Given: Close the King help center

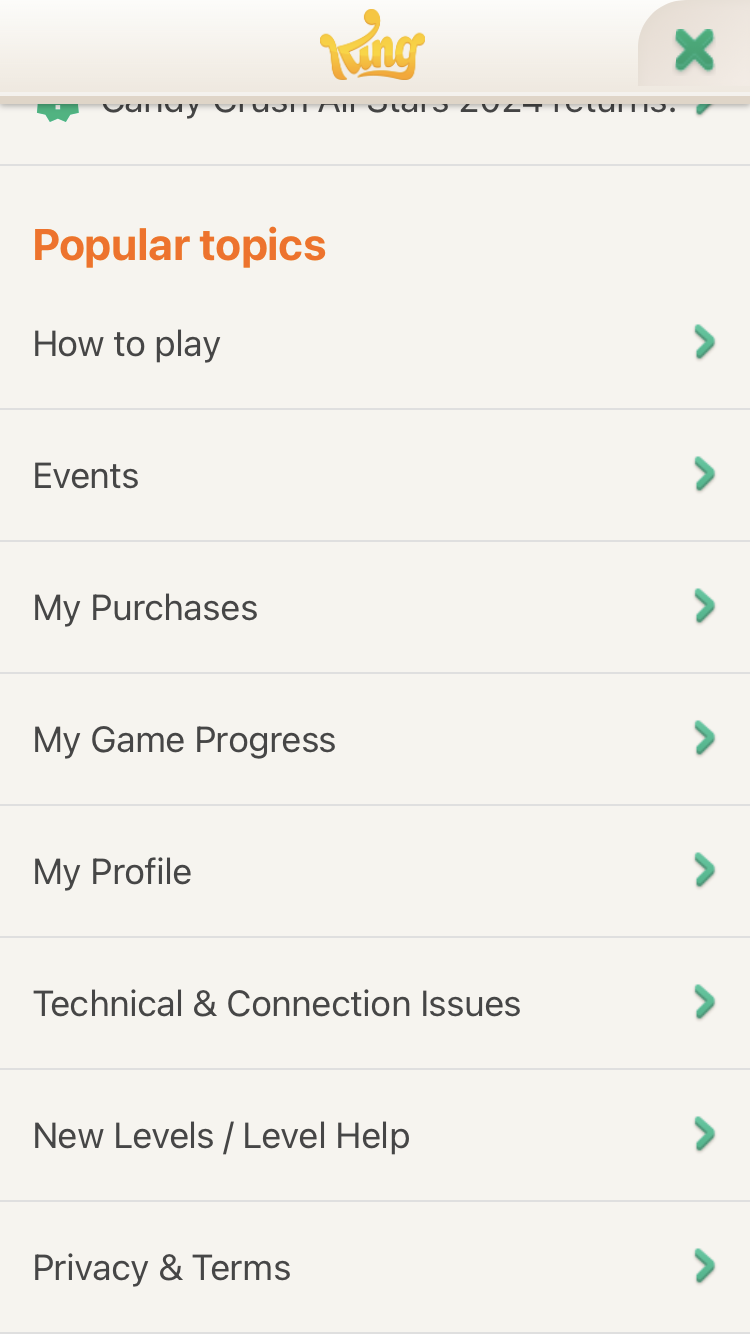Looking at the screenshot, I should coord(694,49).
